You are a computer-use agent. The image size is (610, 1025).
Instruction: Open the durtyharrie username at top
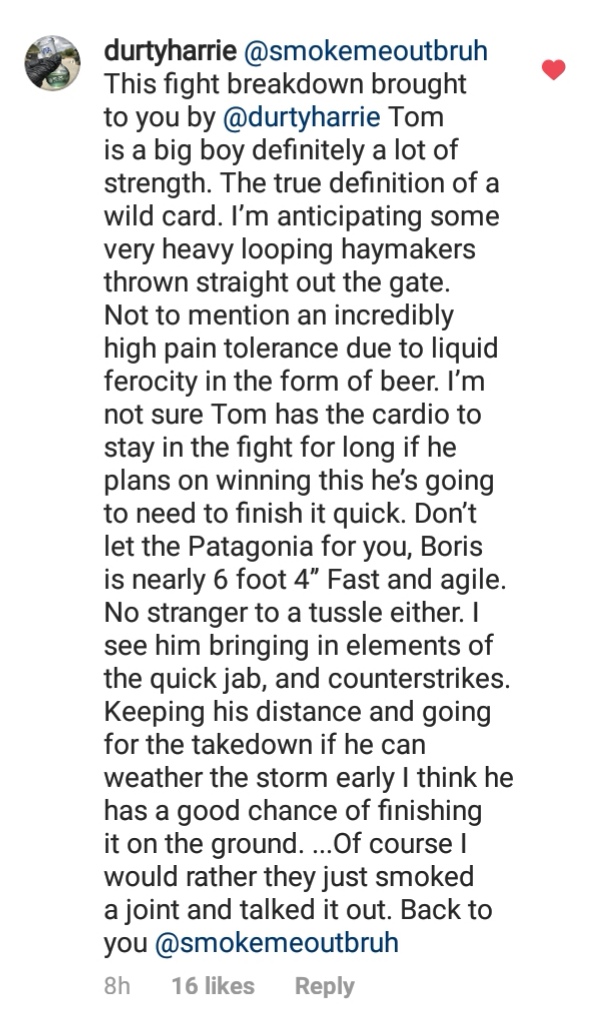pyautogui.click(x=170, y=51)
